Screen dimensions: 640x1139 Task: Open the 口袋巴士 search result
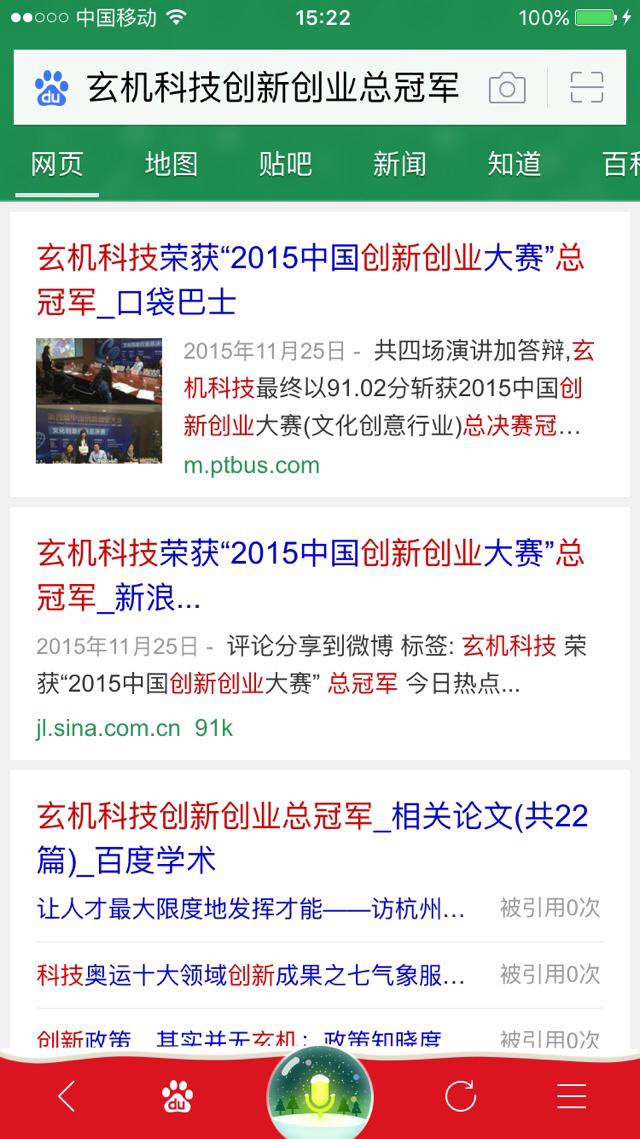310,279
